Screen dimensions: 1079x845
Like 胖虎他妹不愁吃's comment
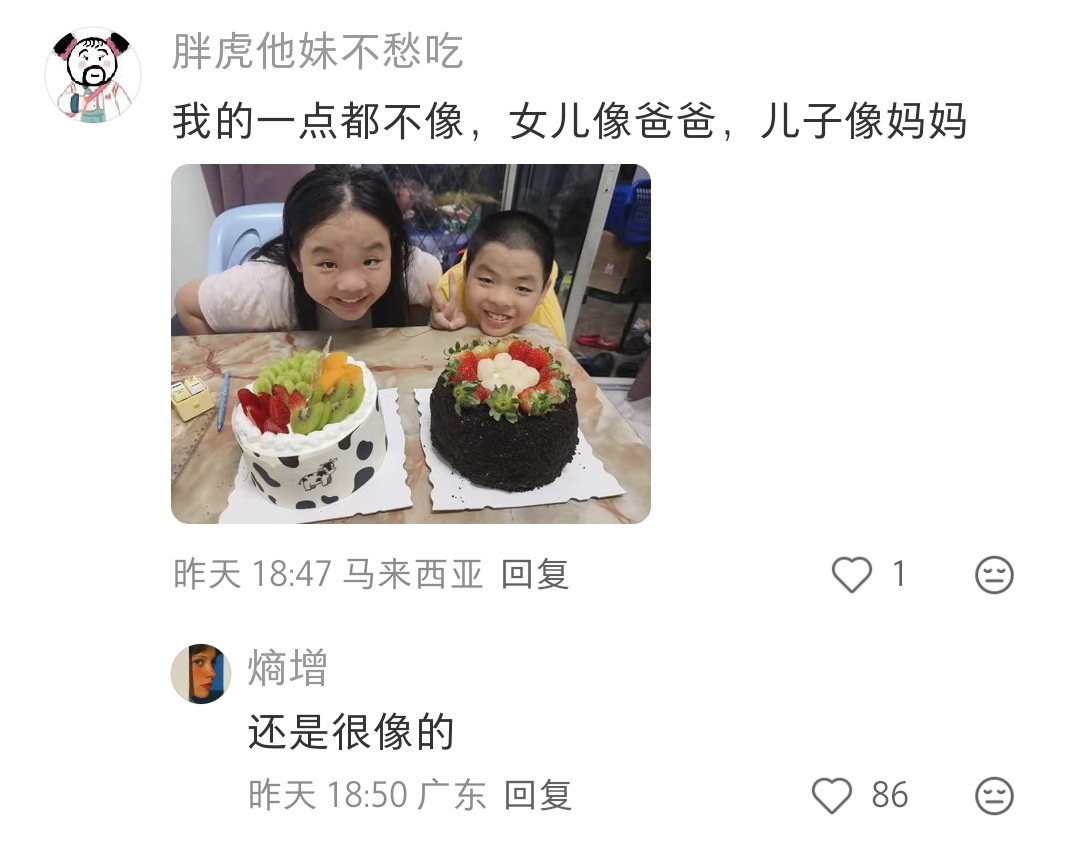click(852, 575)
